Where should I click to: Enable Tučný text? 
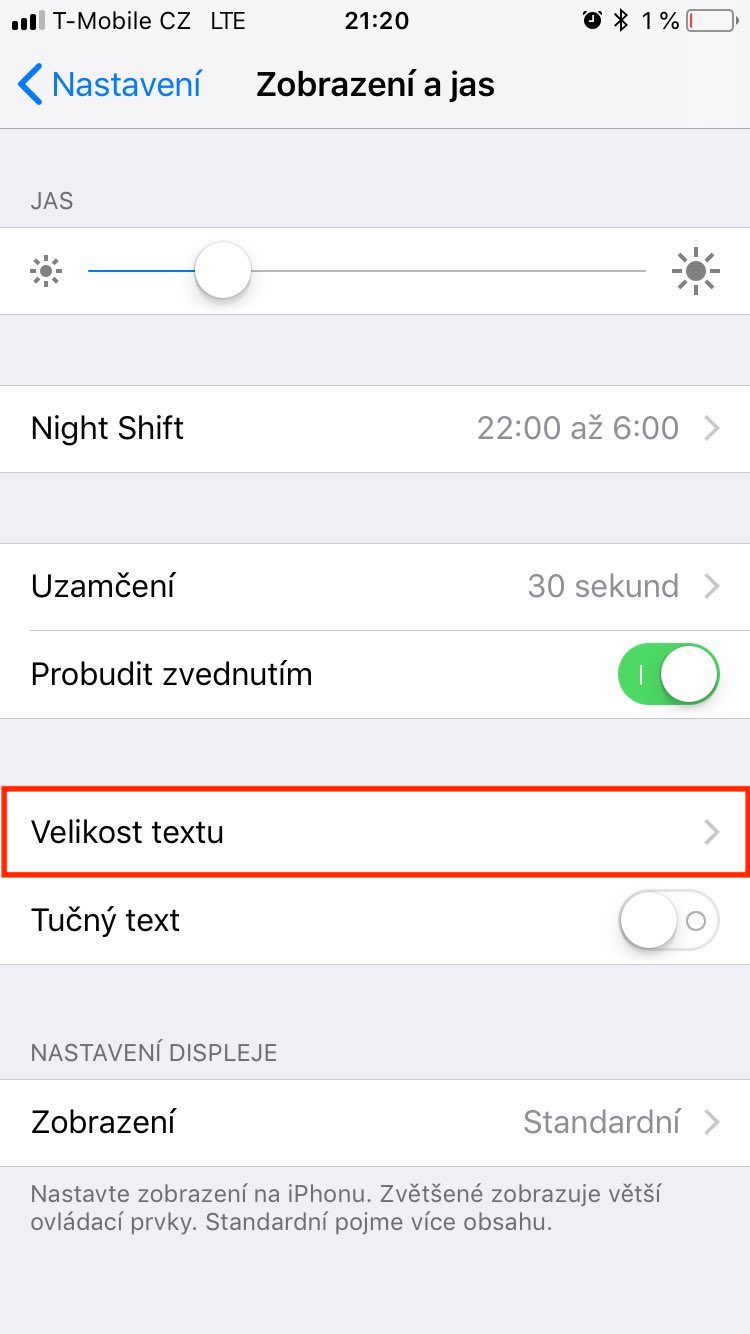pos(668,920)
